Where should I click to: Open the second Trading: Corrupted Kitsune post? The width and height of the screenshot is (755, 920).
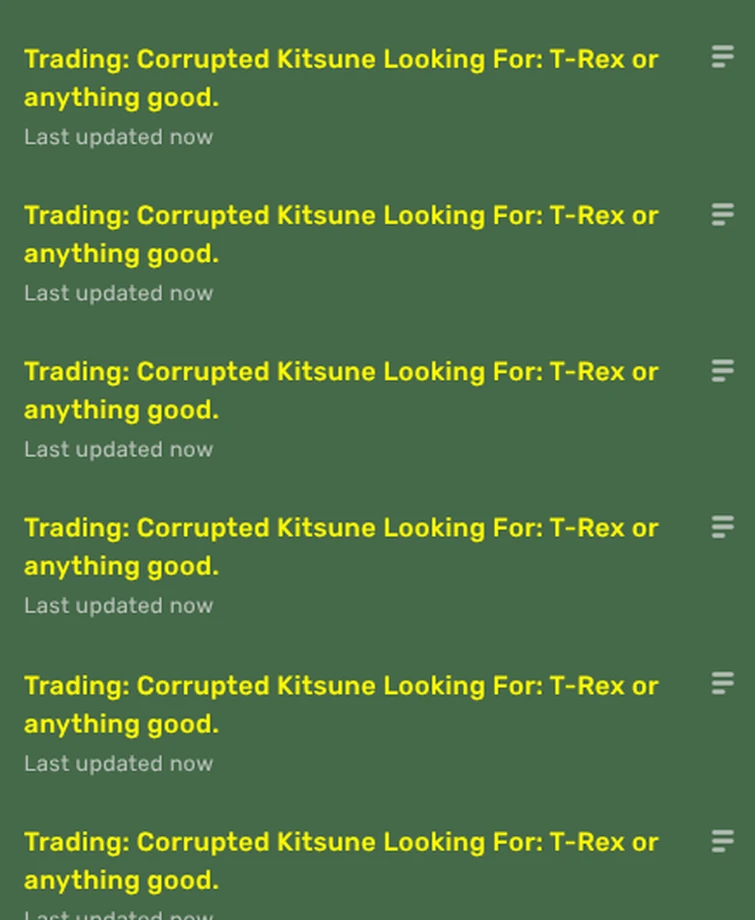pyautogui.click(x=340, y=234)
